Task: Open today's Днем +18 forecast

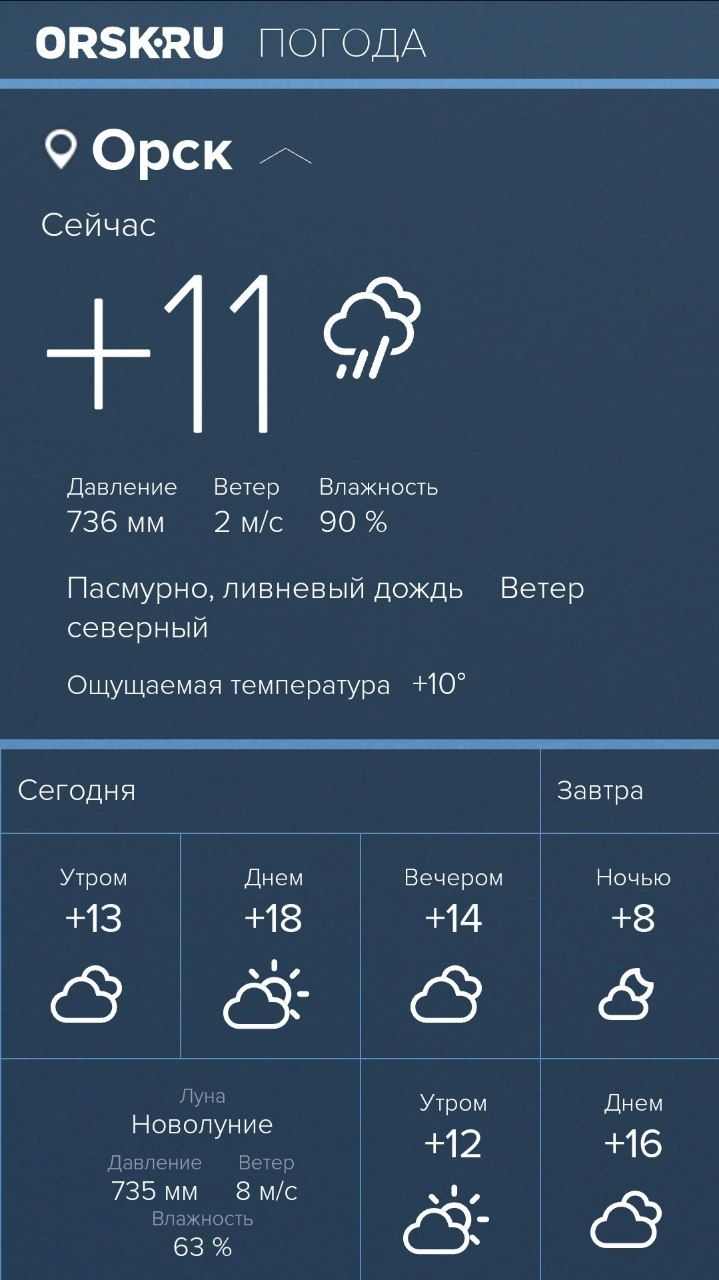Action: click(271, 945)
